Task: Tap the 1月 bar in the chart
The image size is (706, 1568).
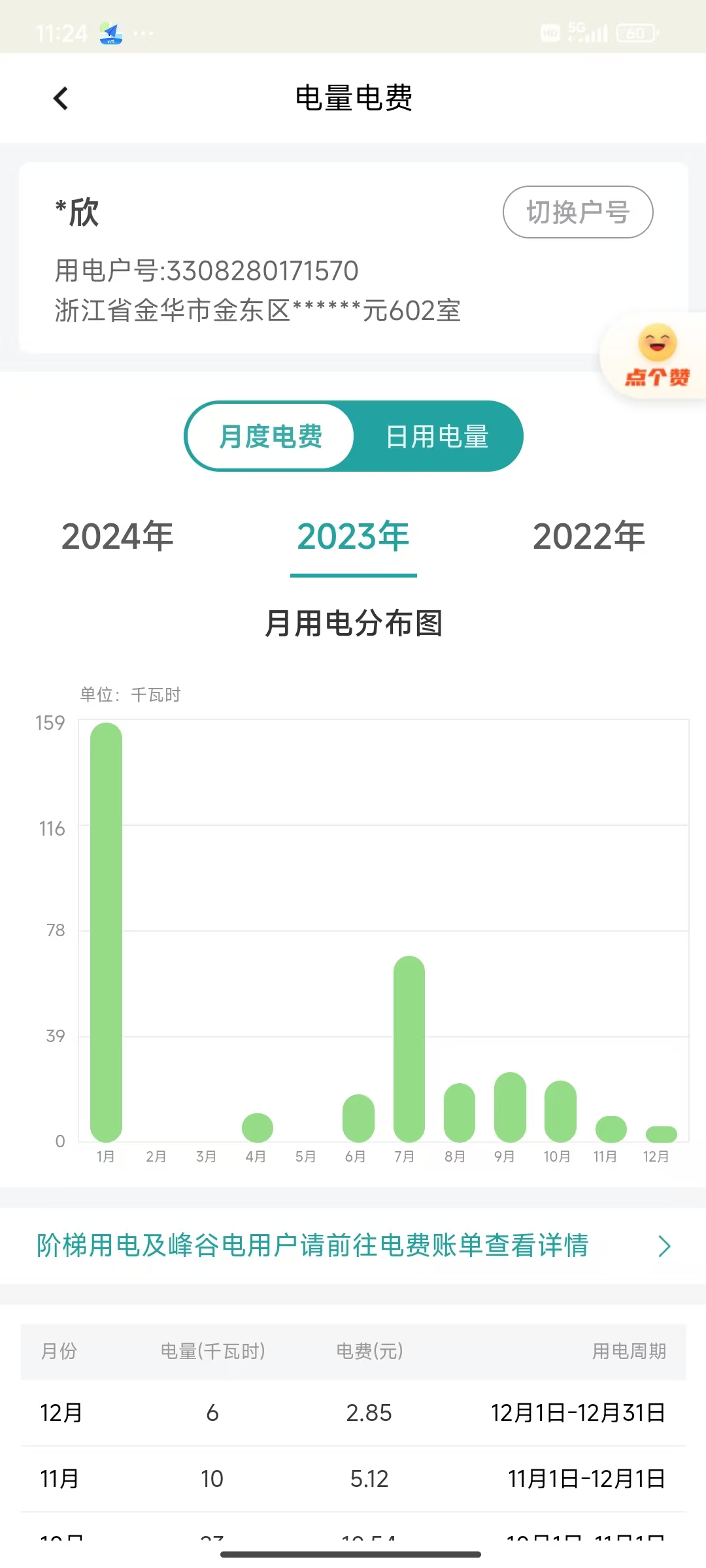Action: pyautogui.click(x=106, y=932)
